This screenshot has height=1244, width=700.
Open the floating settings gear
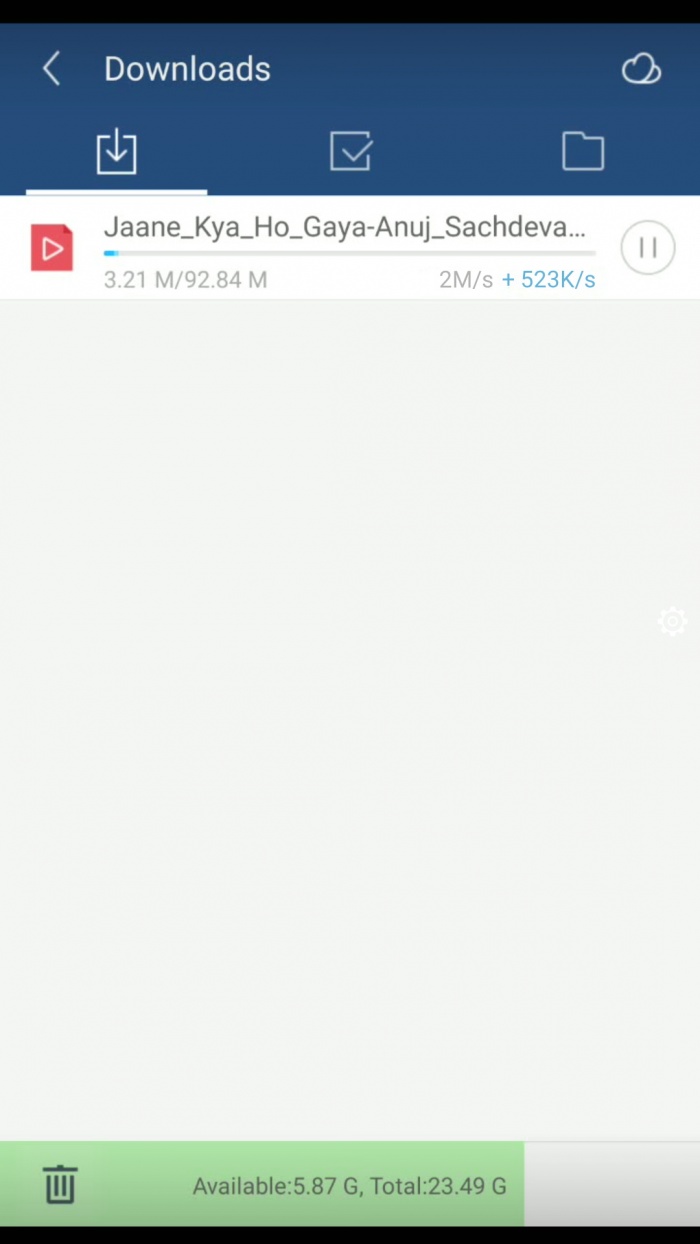(672, 621)
